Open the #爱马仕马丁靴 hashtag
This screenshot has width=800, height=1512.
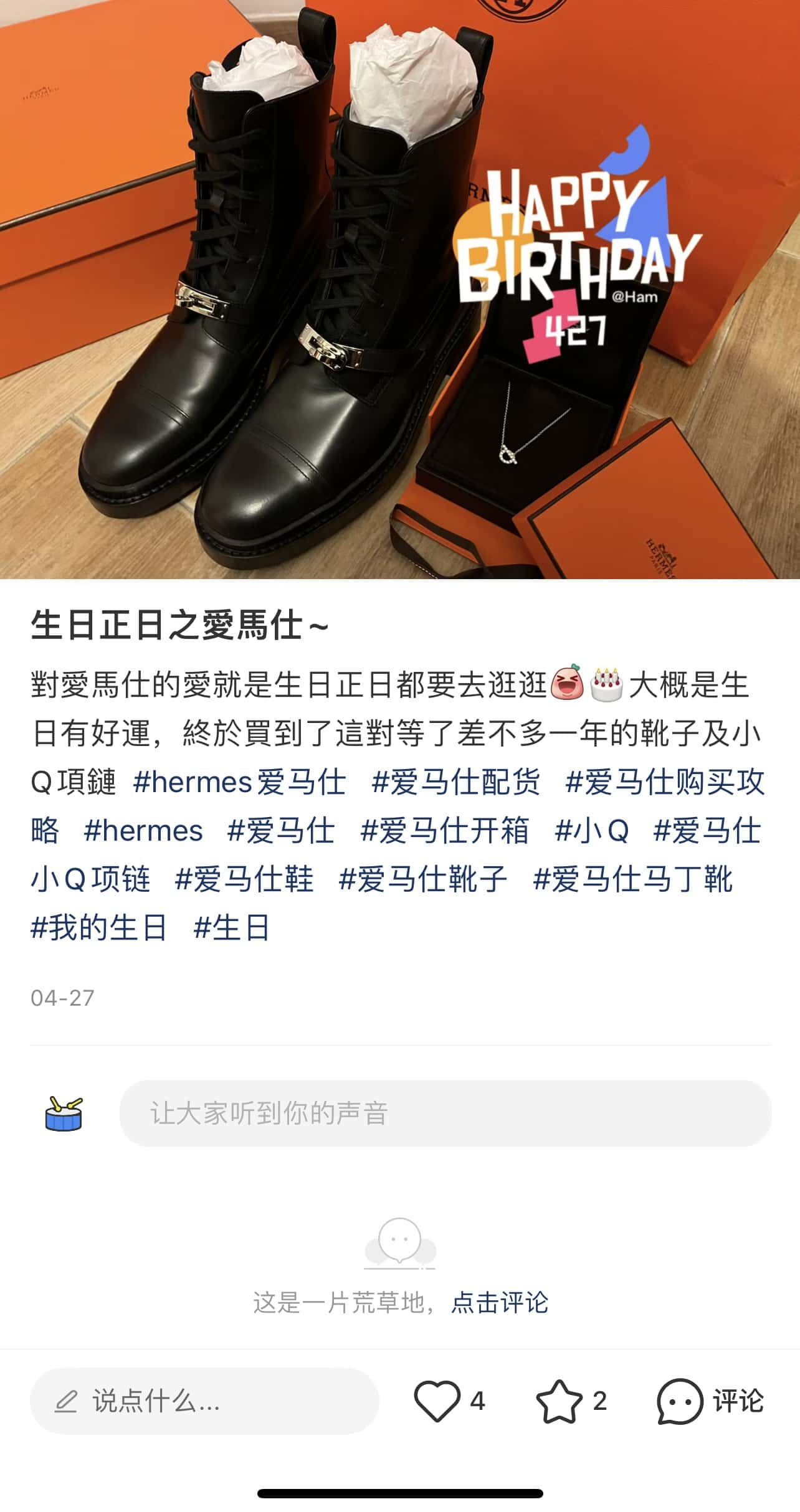633,879
